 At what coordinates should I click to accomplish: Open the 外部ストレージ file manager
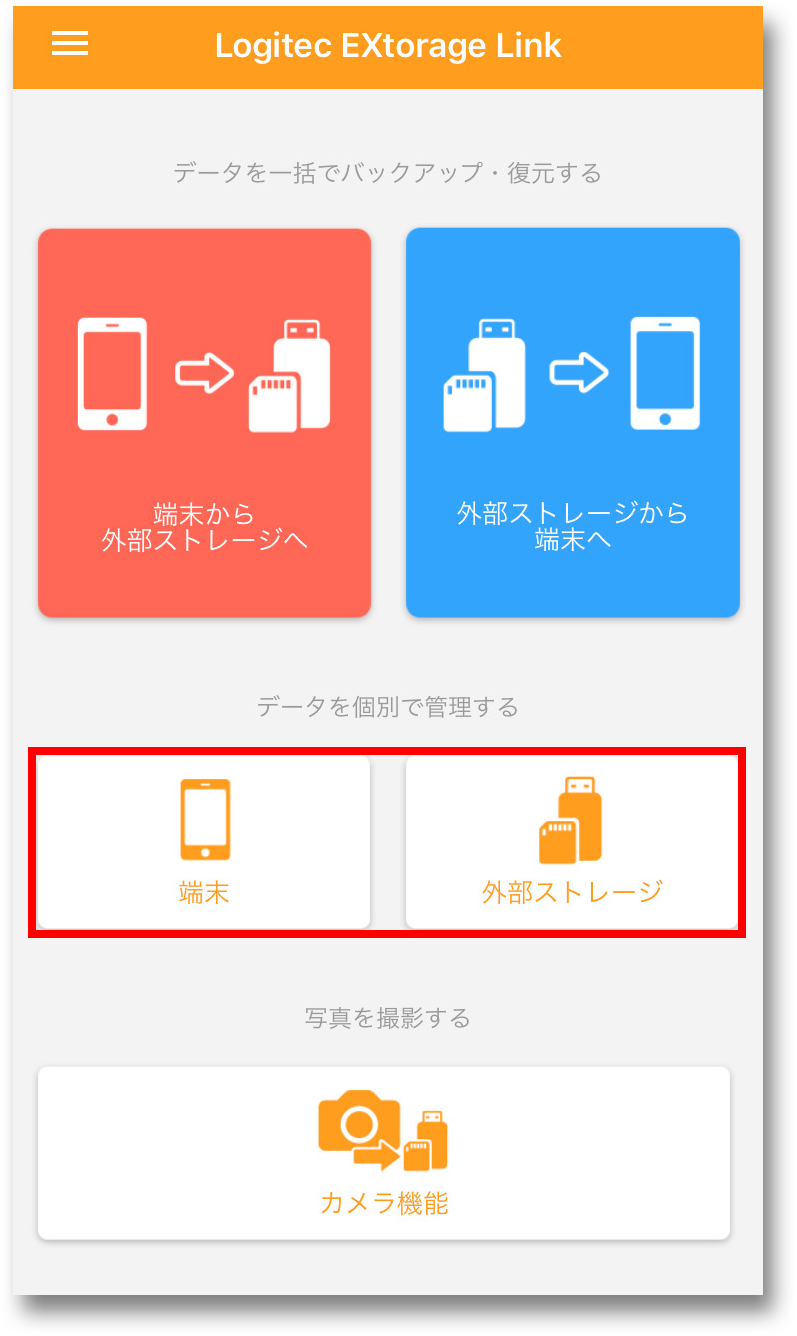point(572,842)
